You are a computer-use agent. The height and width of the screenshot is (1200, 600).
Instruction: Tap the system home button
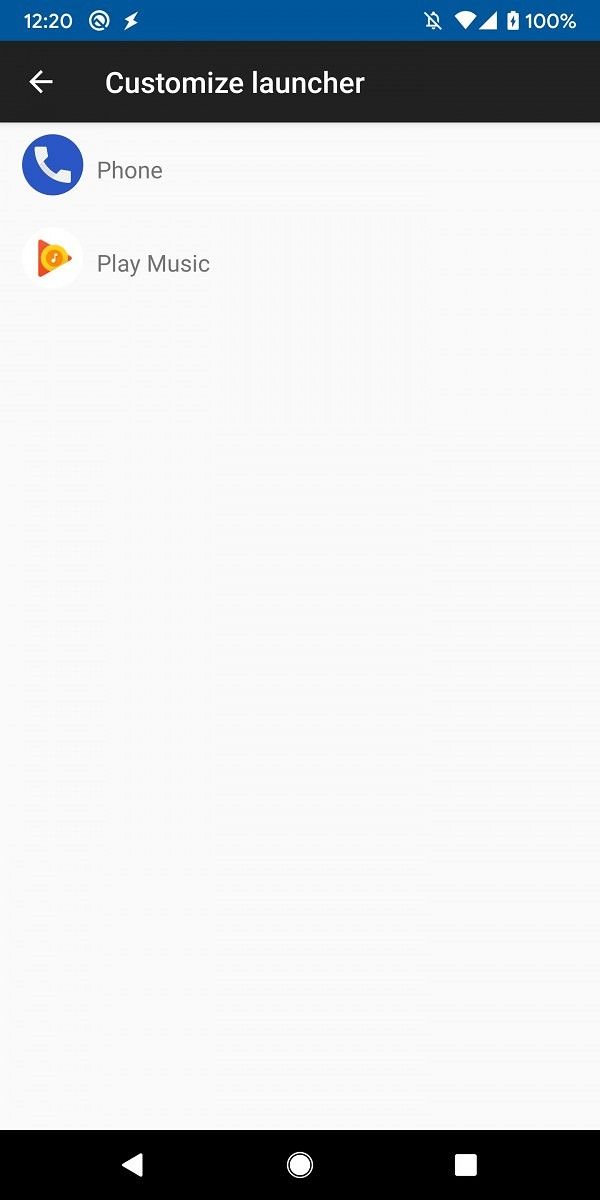(x=299, y=1164)
